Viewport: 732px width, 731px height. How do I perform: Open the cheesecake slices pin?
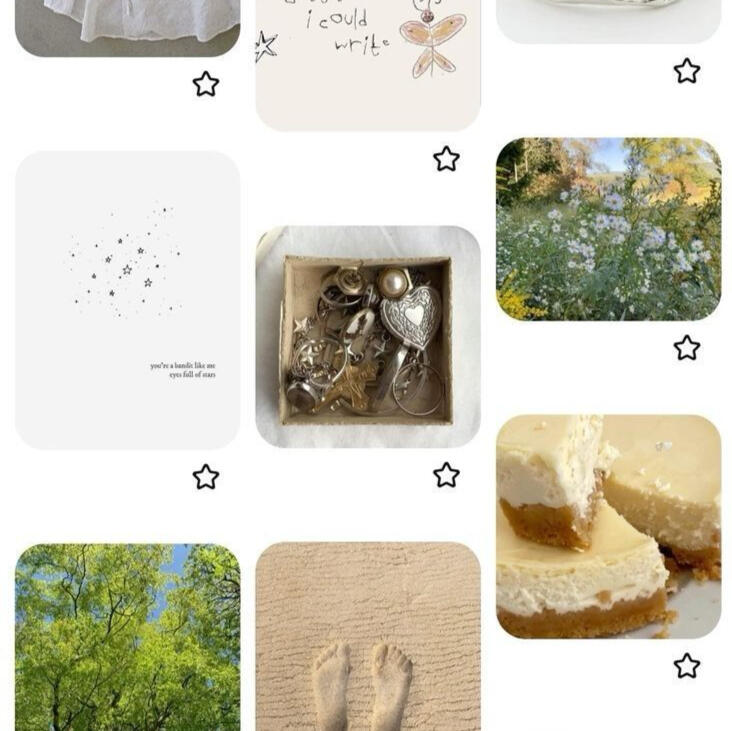pos(608,526)
